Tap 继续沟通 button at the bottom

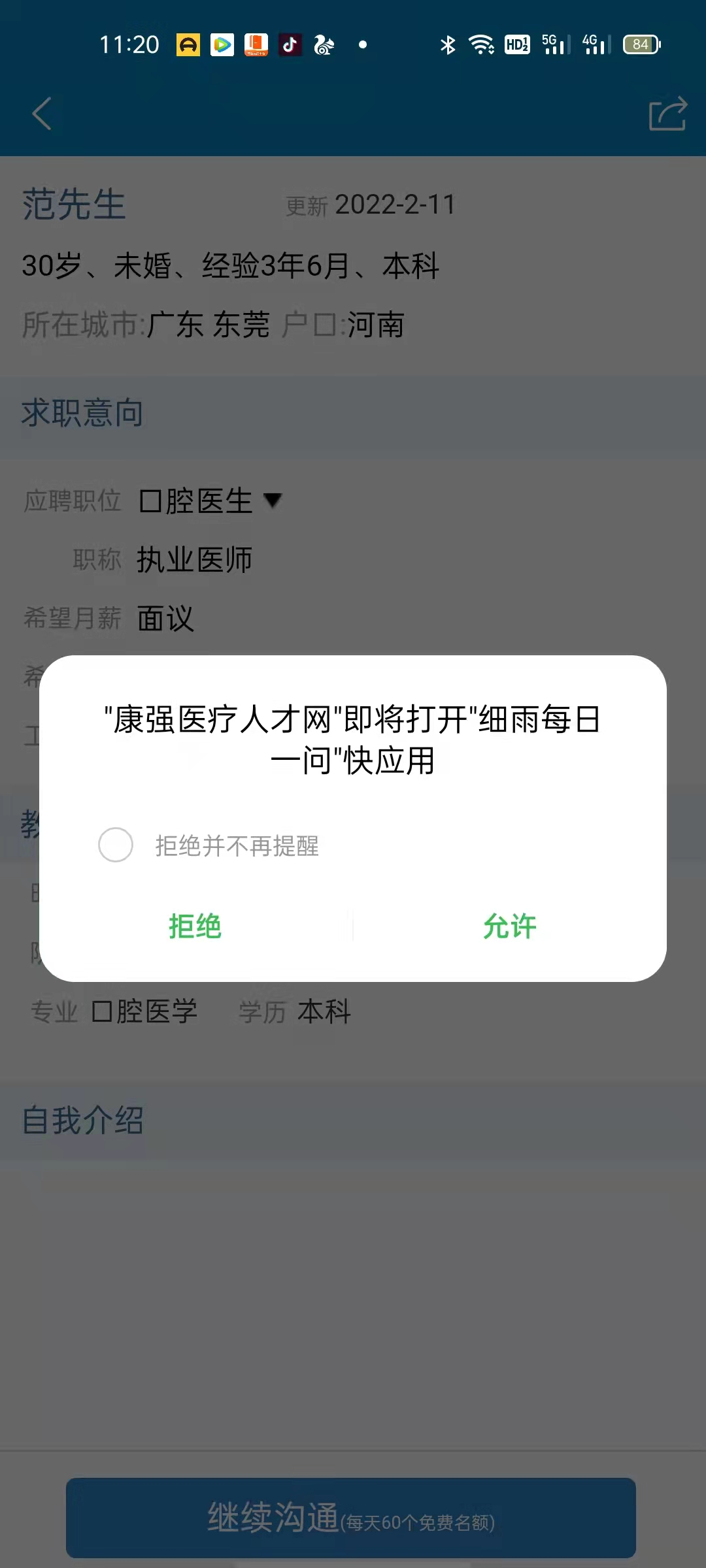pyautogui.click(x=351, y=1517)
